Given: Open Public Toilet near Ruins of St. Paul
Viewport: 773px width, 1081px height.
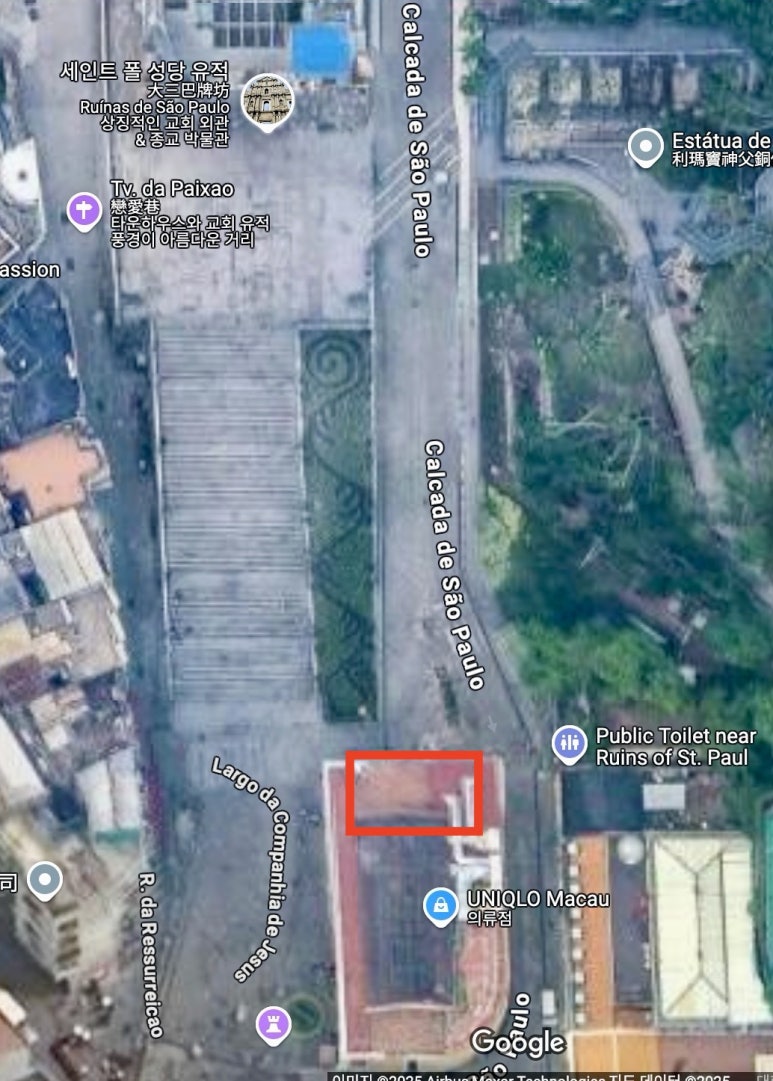Looking at the screenshot, I should [x=570, y=743].
